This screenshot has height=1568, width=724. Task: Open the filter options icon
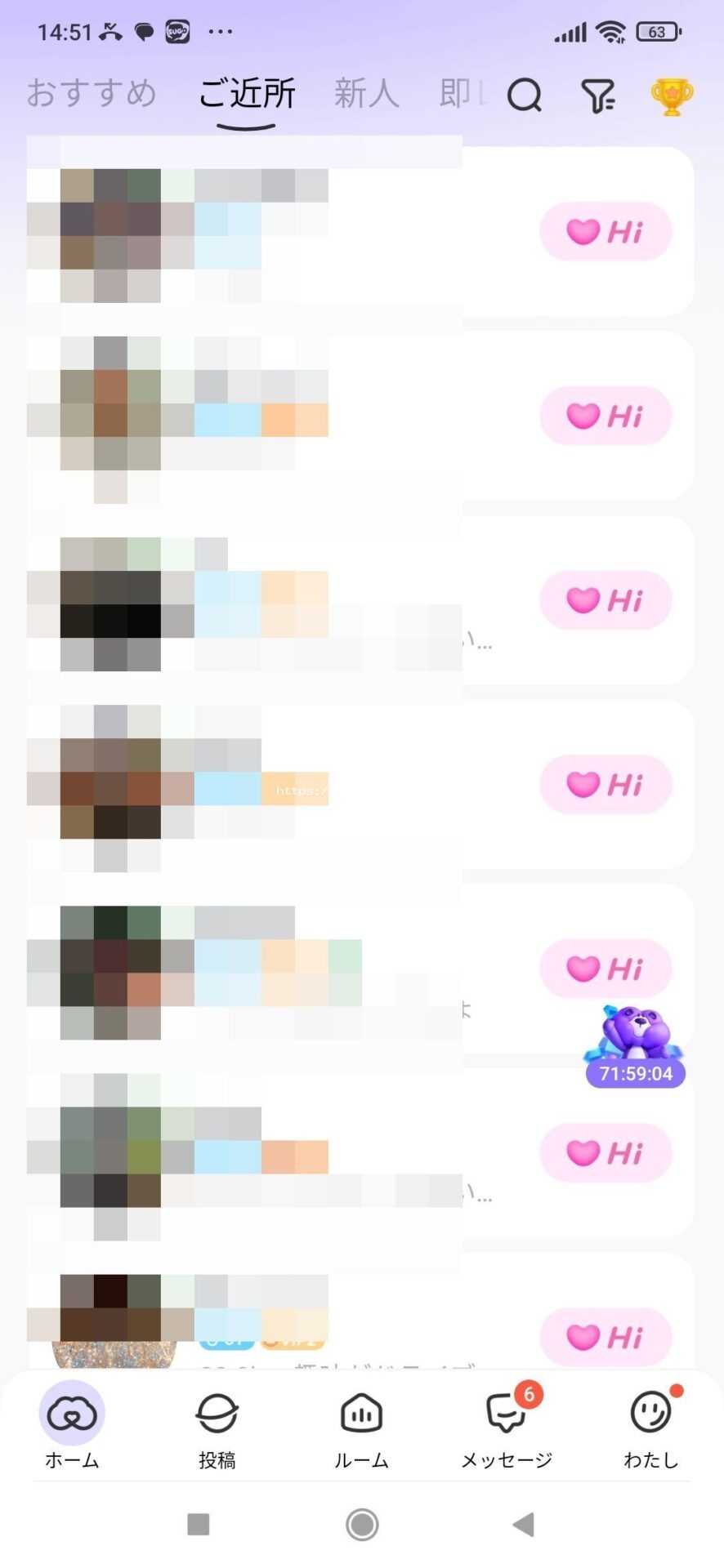click(x=597, y=96)
